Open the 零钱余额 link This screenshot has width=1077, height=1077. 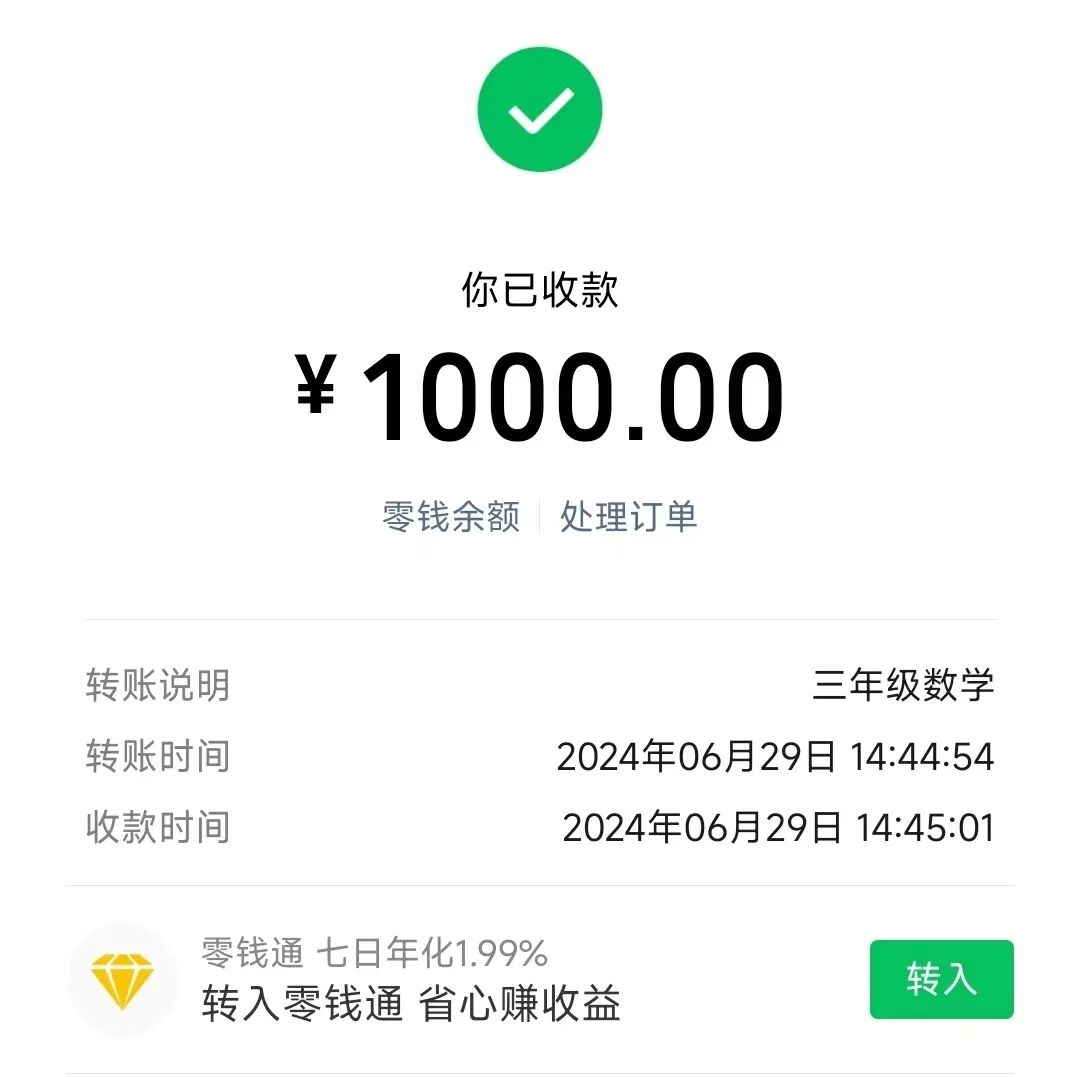451,517
